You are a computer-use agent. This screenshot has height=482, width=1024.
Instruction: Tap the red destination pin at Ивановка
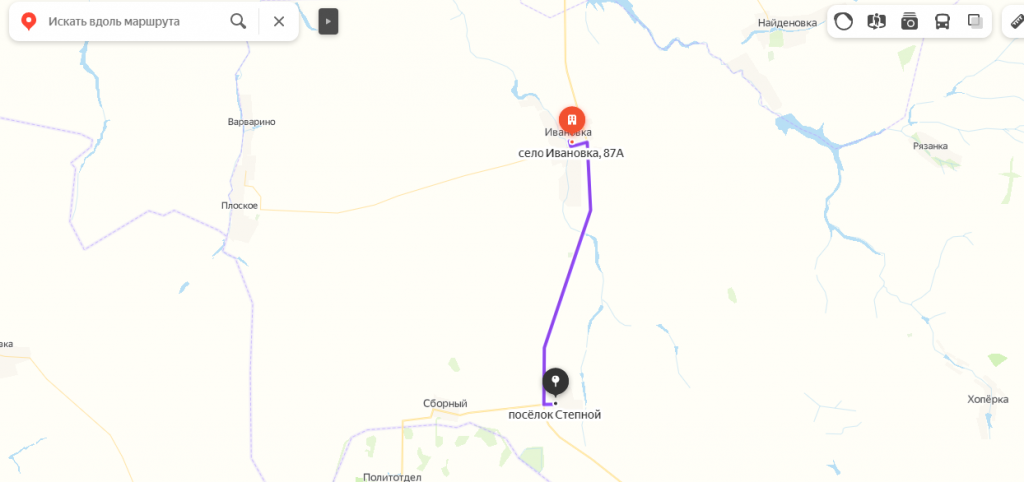(572, 120)
